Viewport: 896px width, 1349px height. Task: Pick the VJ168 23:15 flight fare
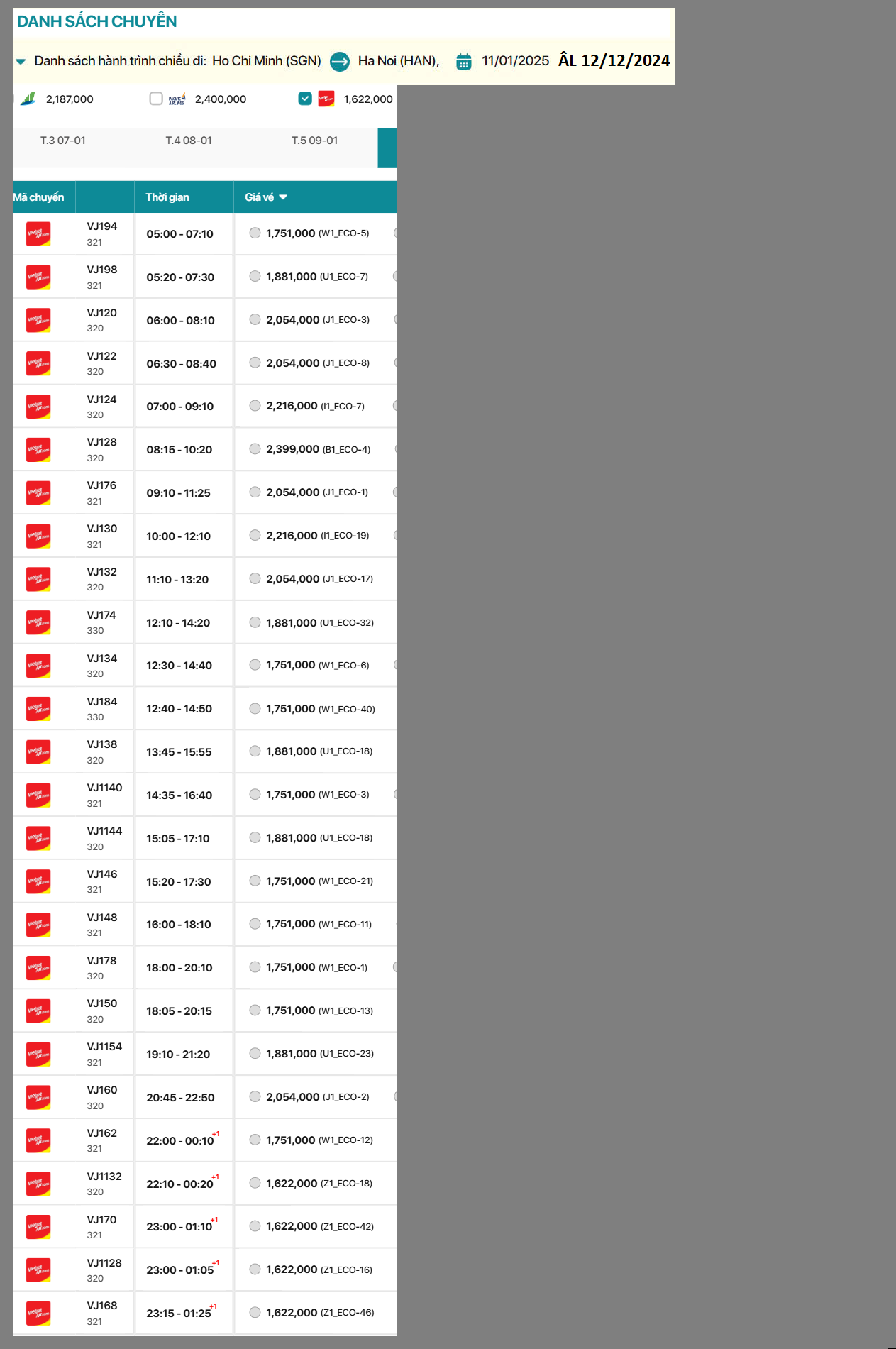pyautogui.click(x=255, y=1313)
